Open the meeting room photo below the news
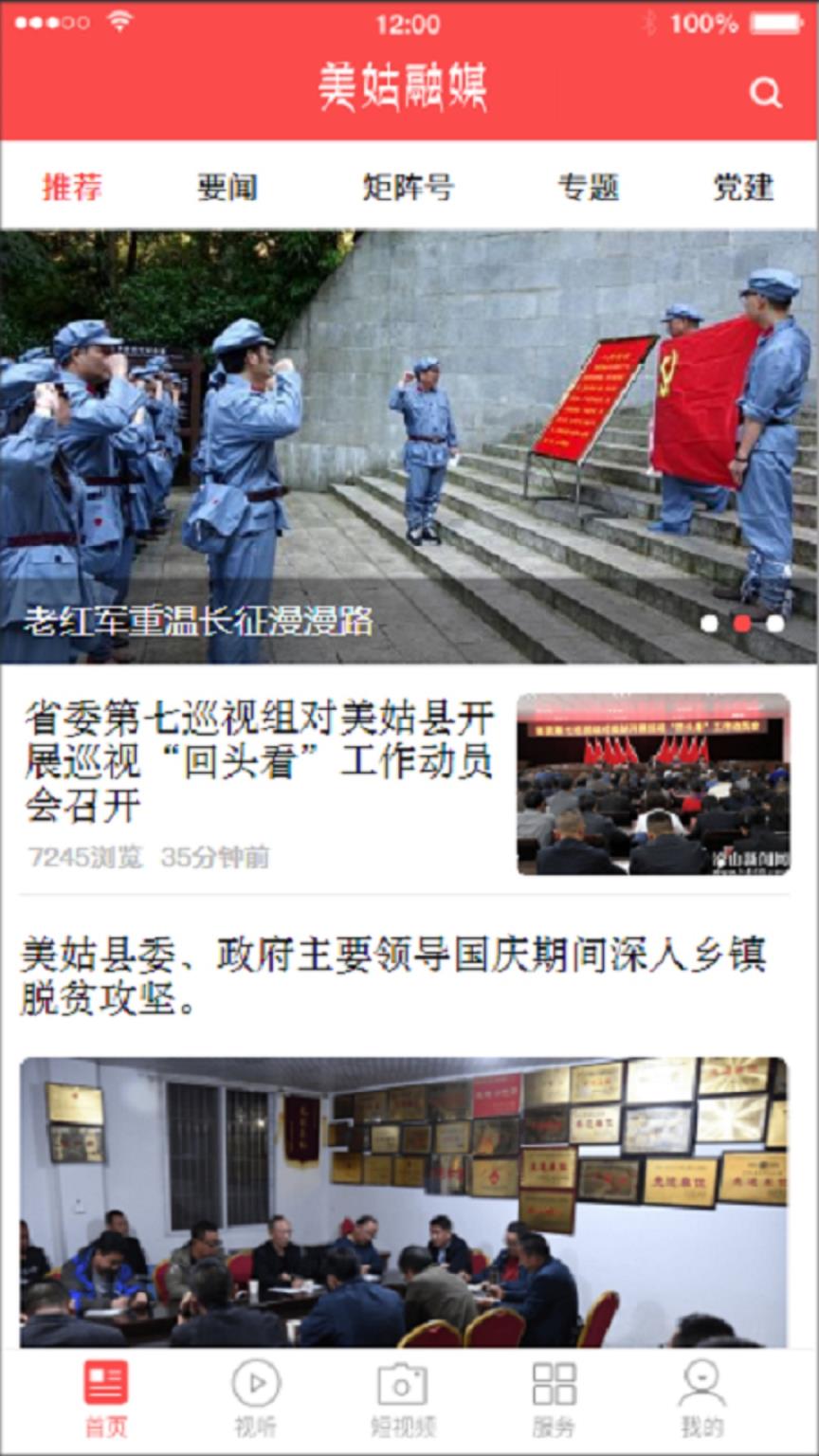819x1456 pixels. (409, 1204)
